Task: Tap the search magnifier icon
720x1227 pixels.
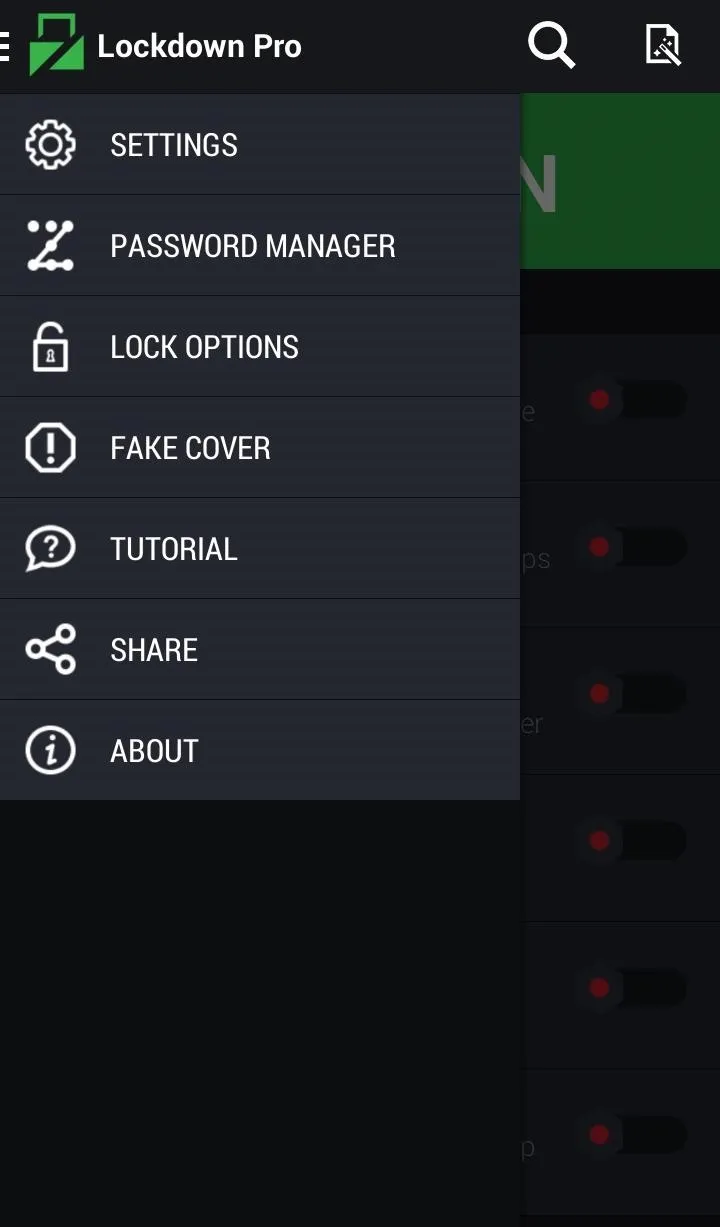Action: (x=551, y=45)
